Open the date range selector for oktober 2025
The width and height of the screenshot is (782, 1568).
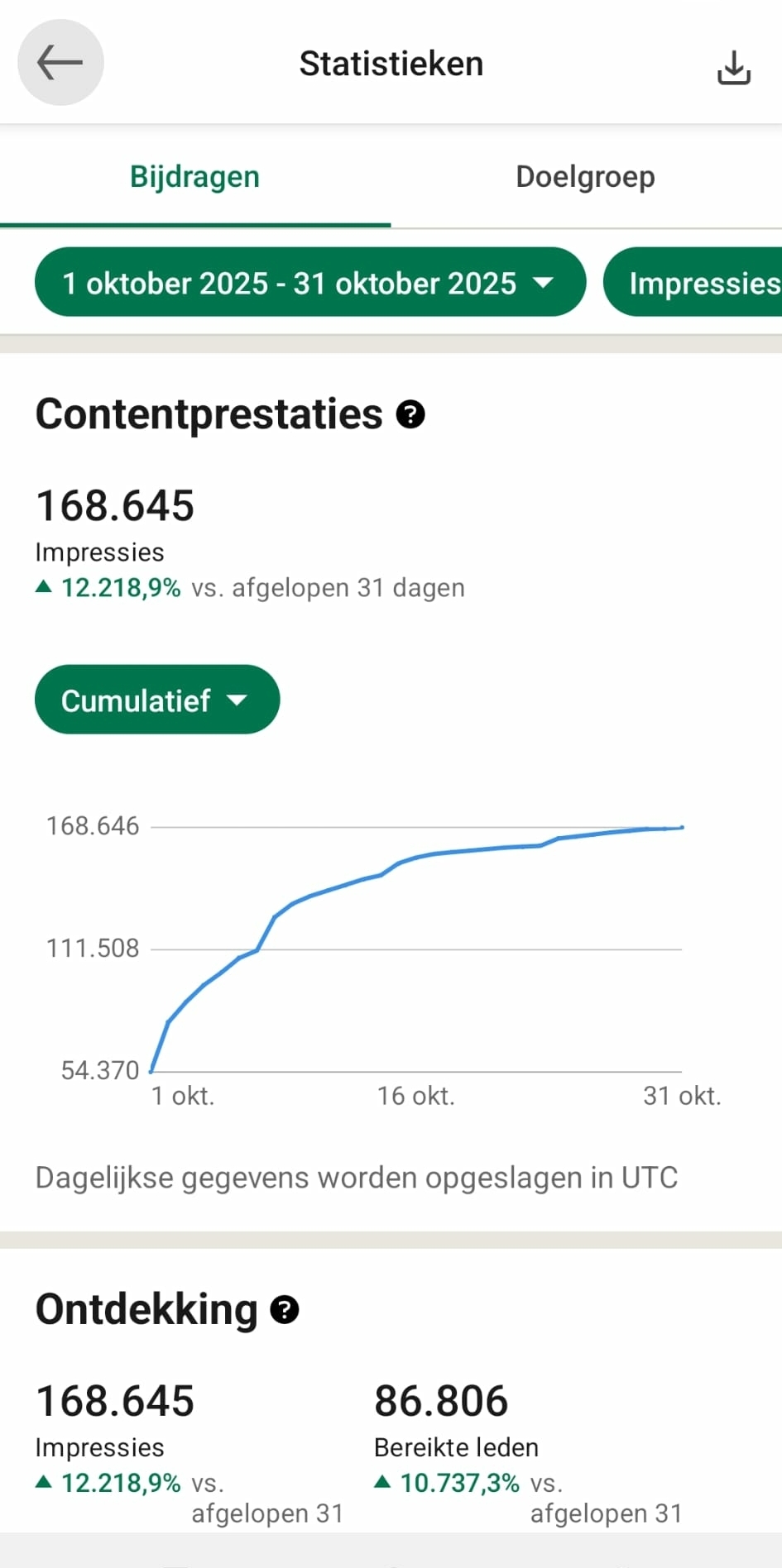(x=309, y=282)
